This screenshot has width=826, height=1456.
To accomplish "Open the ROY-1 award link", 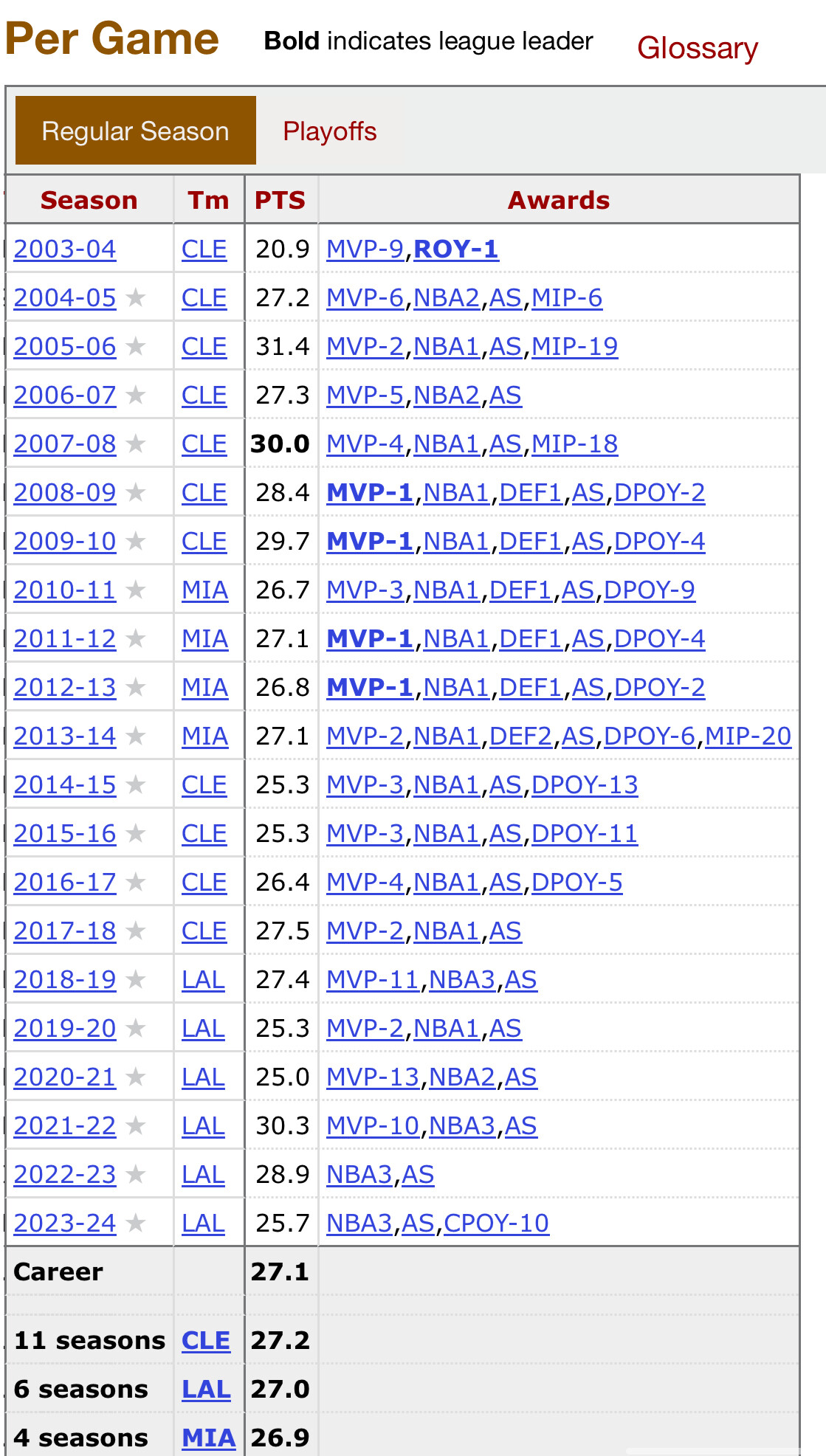I will click(x=456, y=249).
